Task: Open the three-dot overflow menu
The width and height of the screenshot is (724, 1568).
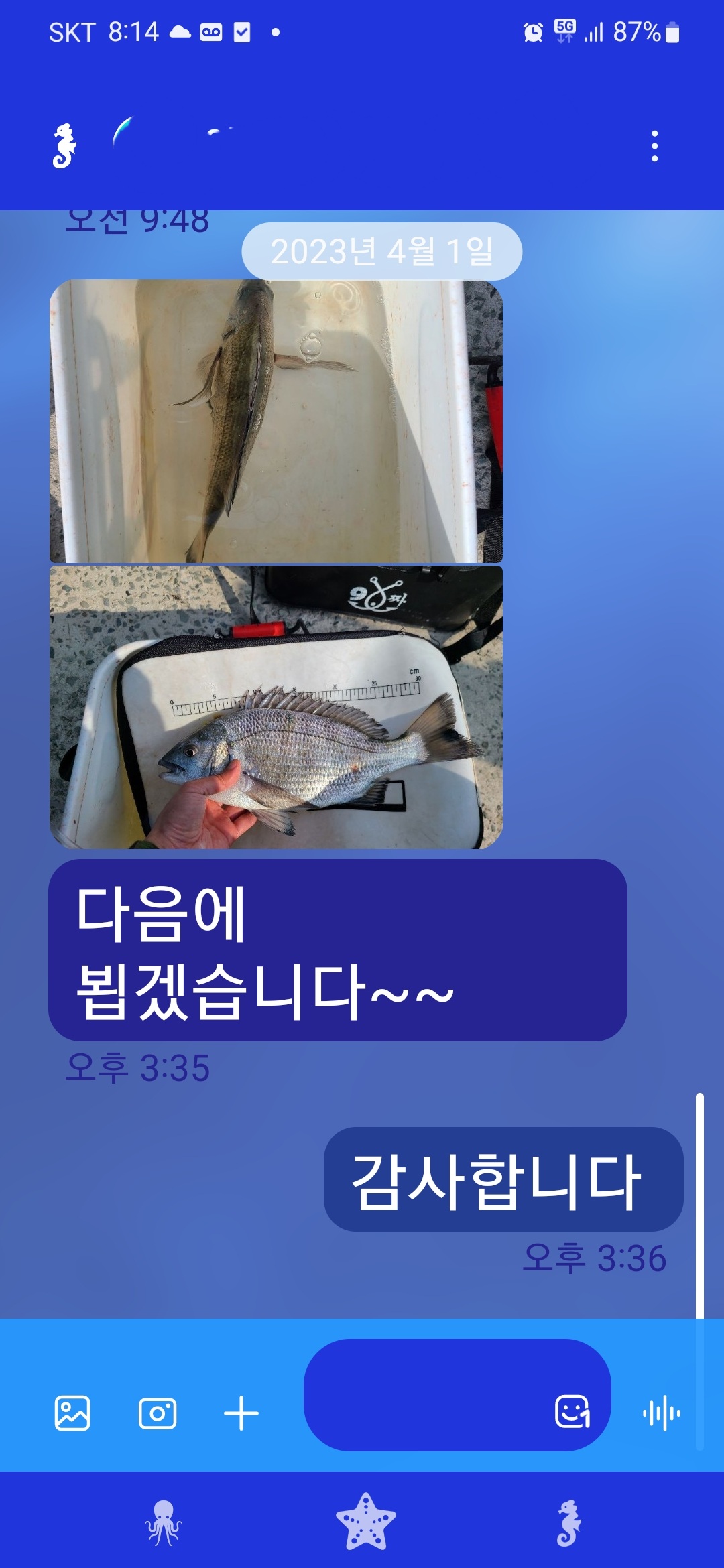Action: [654, 146]
